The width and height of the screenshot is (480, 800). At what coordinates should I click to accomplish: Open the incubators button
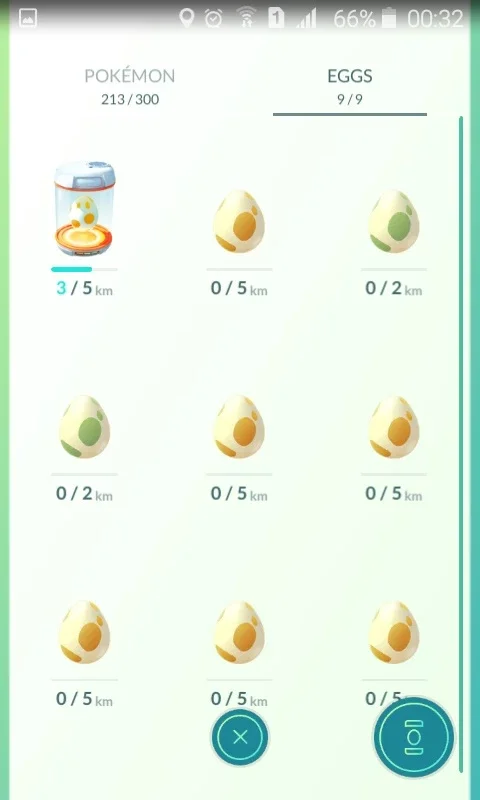(414, 737)
